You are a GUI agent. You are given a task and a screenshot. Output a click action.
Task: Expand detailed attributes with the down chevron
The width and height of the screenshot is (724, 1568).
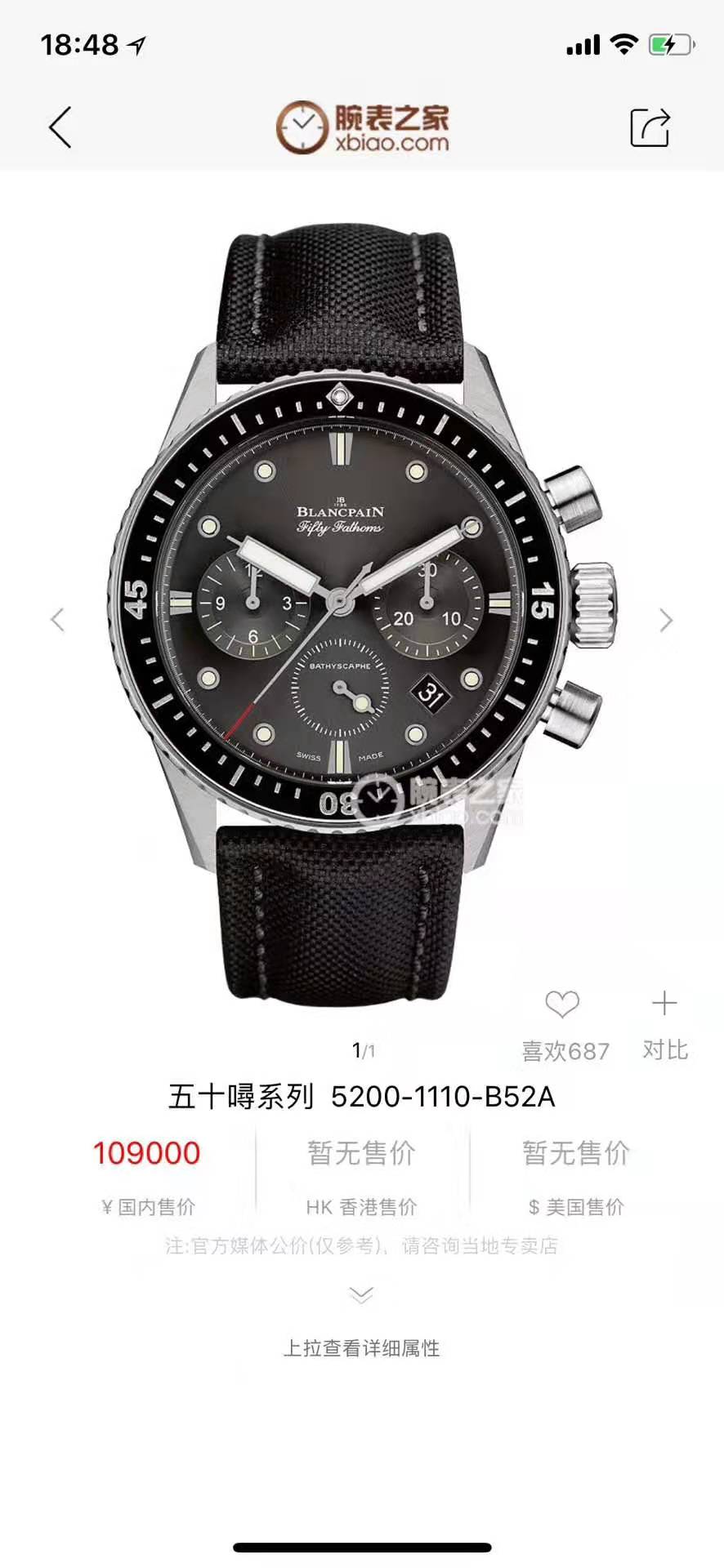click(361, 1295)
